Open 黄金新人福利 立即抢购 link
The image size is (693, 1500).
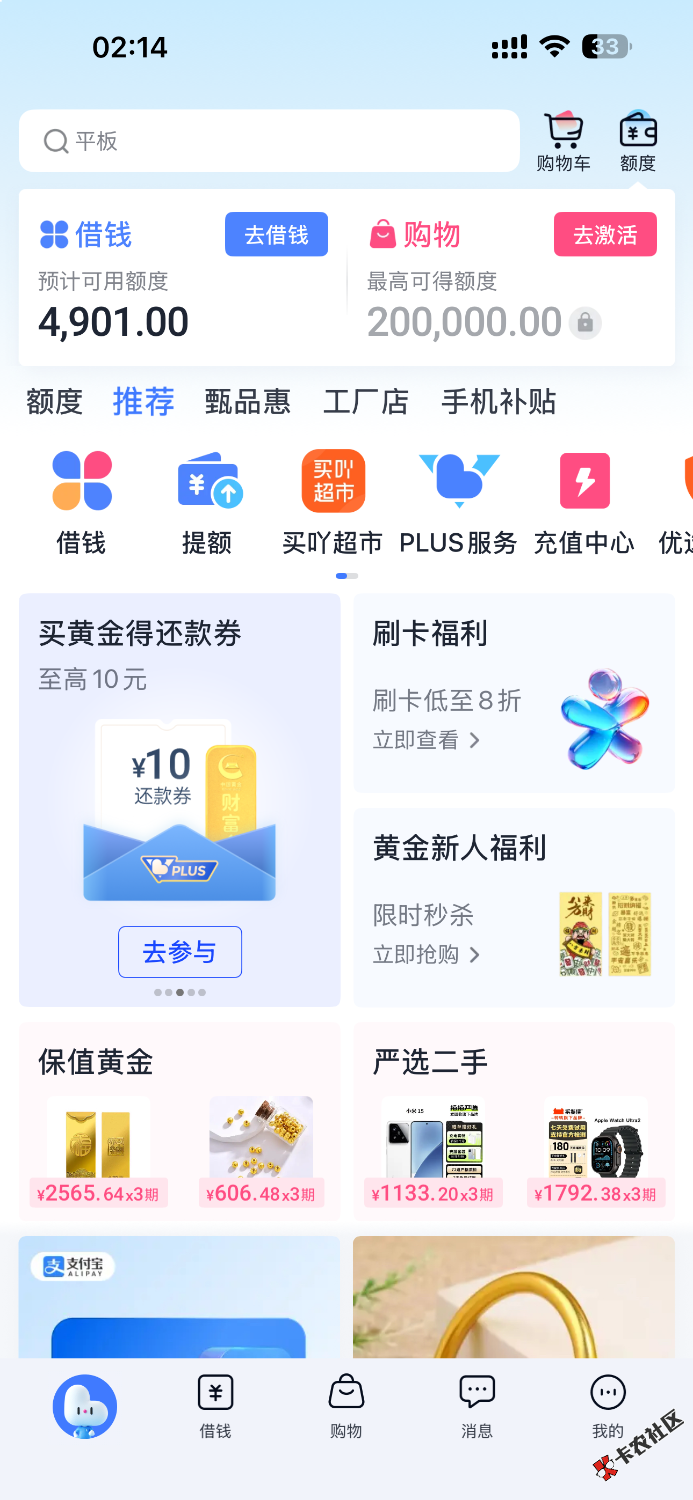[x=427, y=954]
